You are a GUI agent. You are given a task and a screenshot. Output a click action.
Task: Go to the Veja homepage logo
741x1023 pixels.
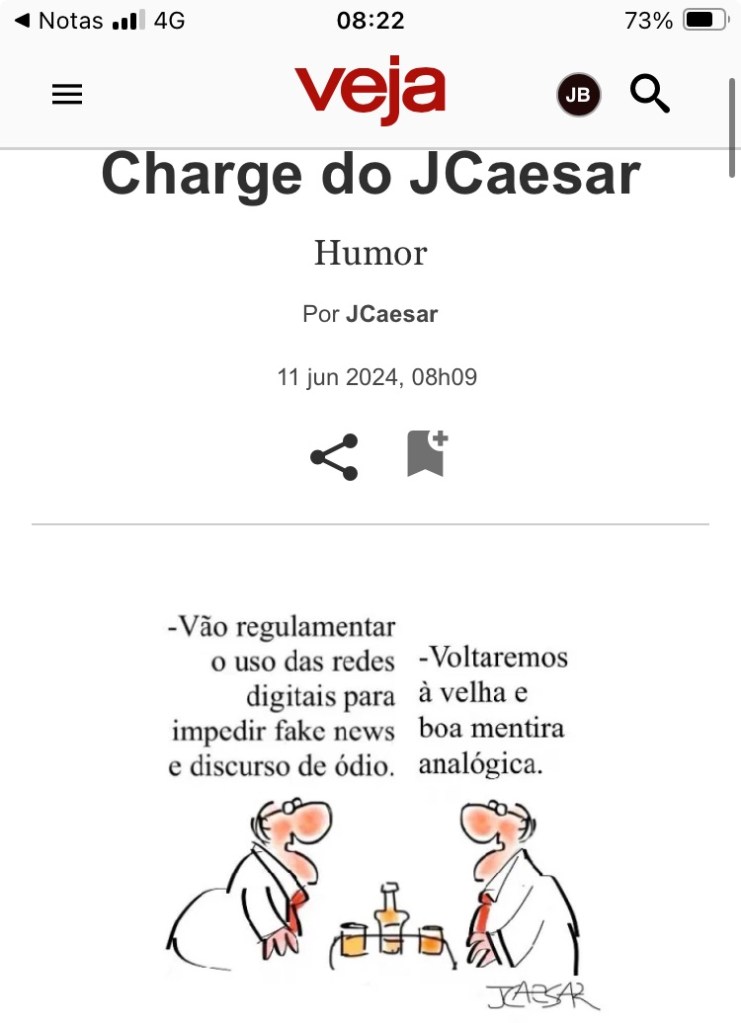click(369, 90)
